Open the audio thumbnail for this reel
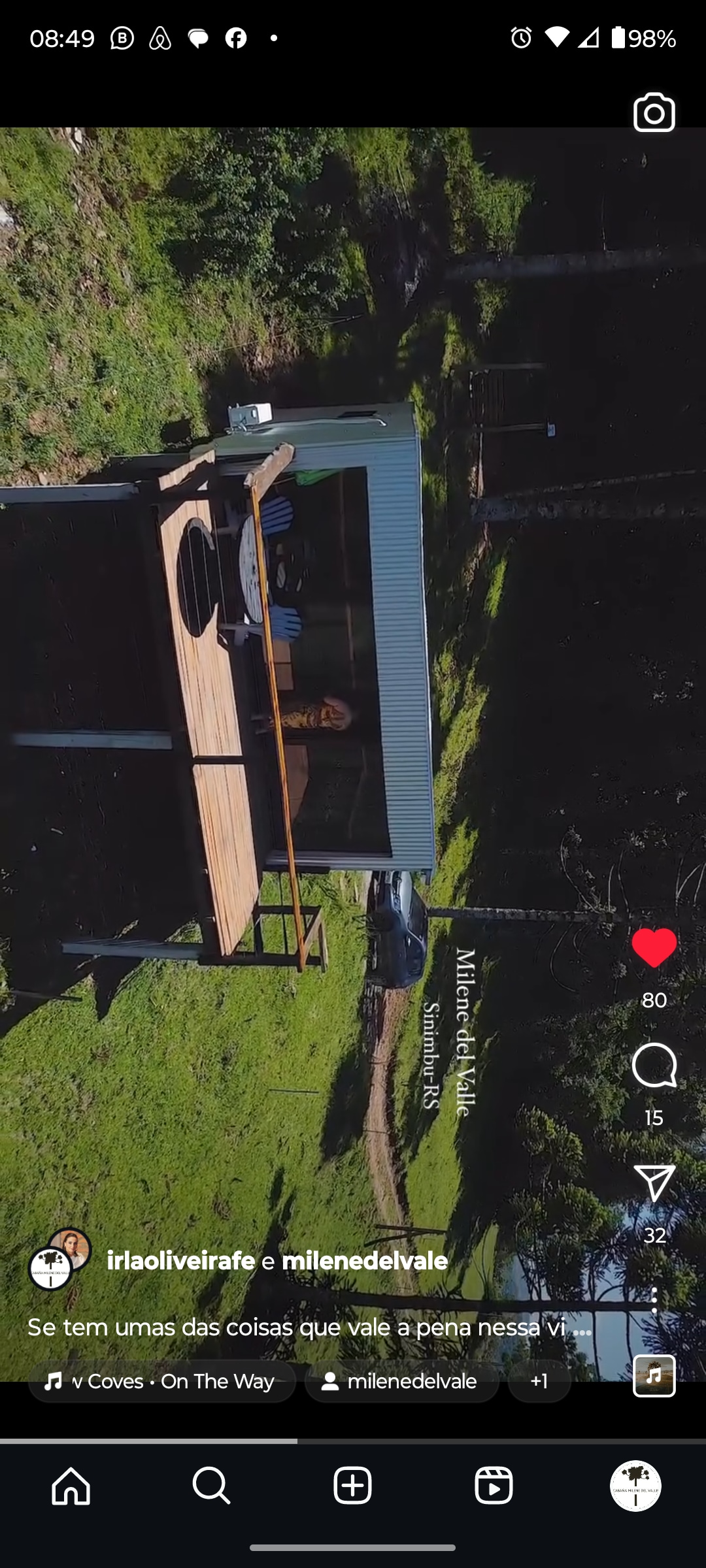Image resolution: width=706 pixels, height=1568 pixels. [x=654, y=1376]
